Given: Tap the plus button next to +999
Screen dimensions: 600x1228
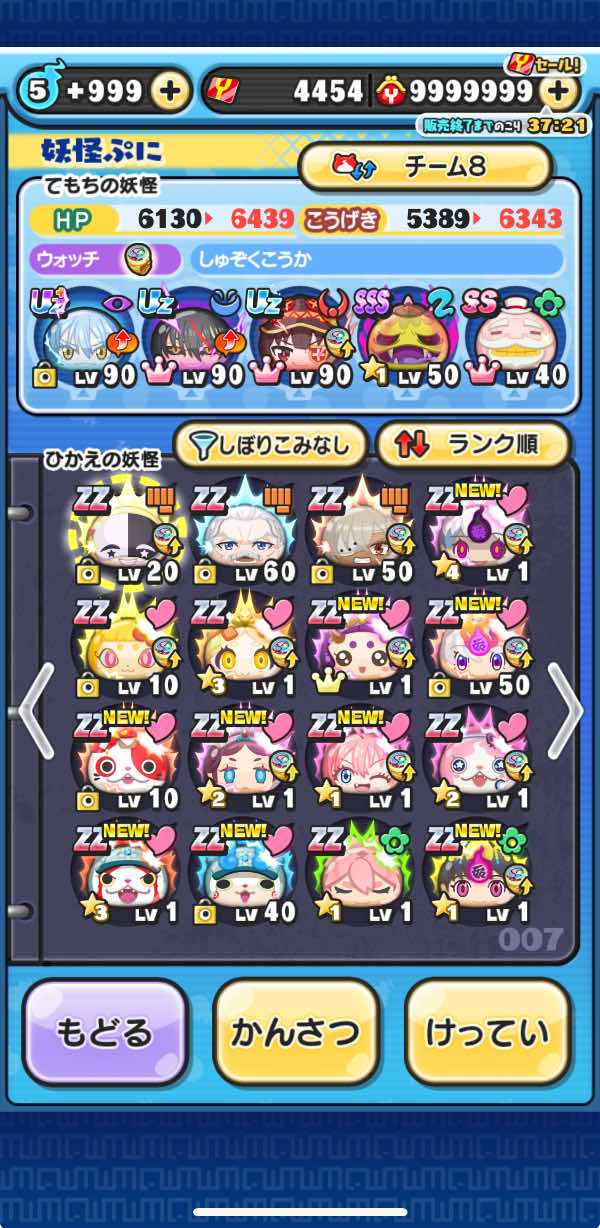Looking at the screenshot, I should pyautogui.click(x=170, y=92).
